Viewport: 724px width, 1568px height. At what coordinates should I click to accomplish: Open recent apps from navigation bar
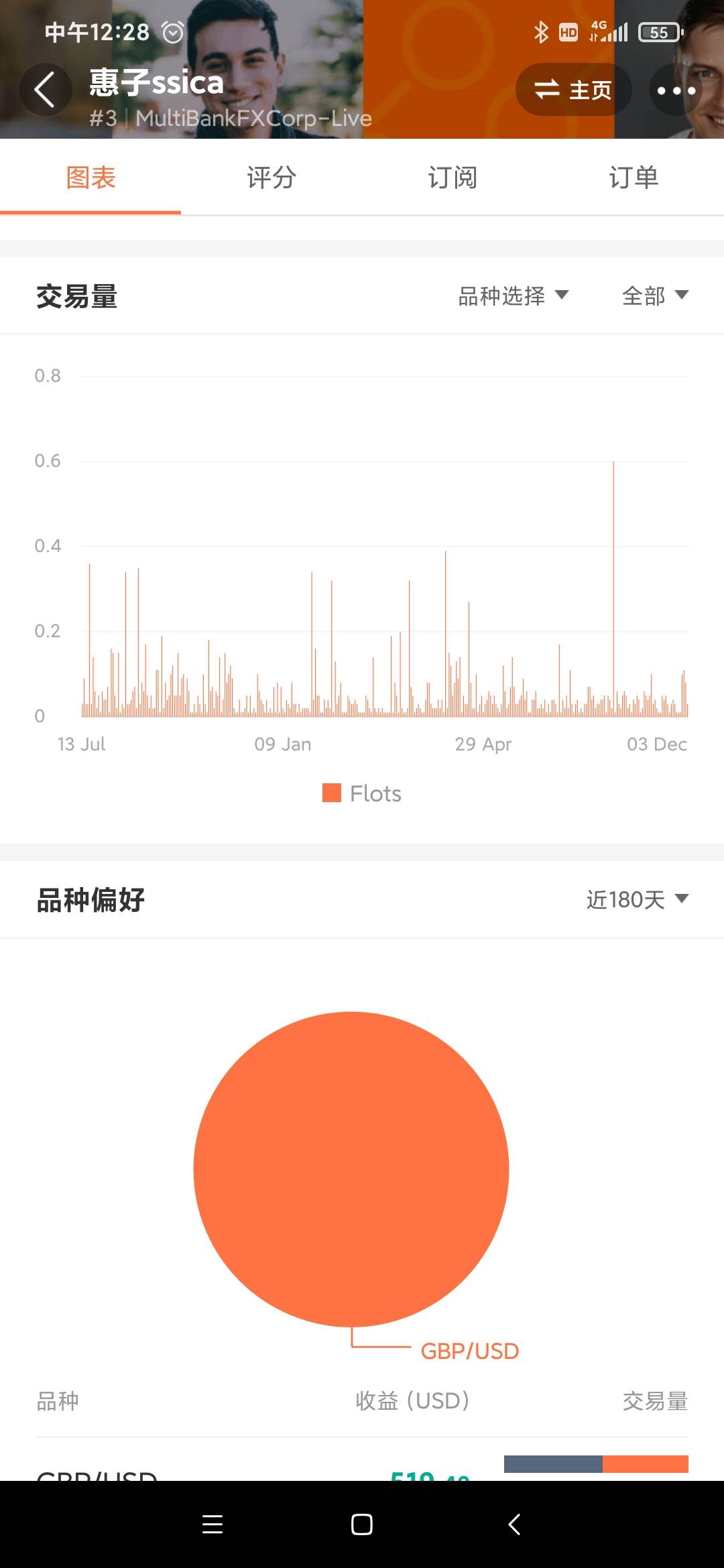point(213,1524)
